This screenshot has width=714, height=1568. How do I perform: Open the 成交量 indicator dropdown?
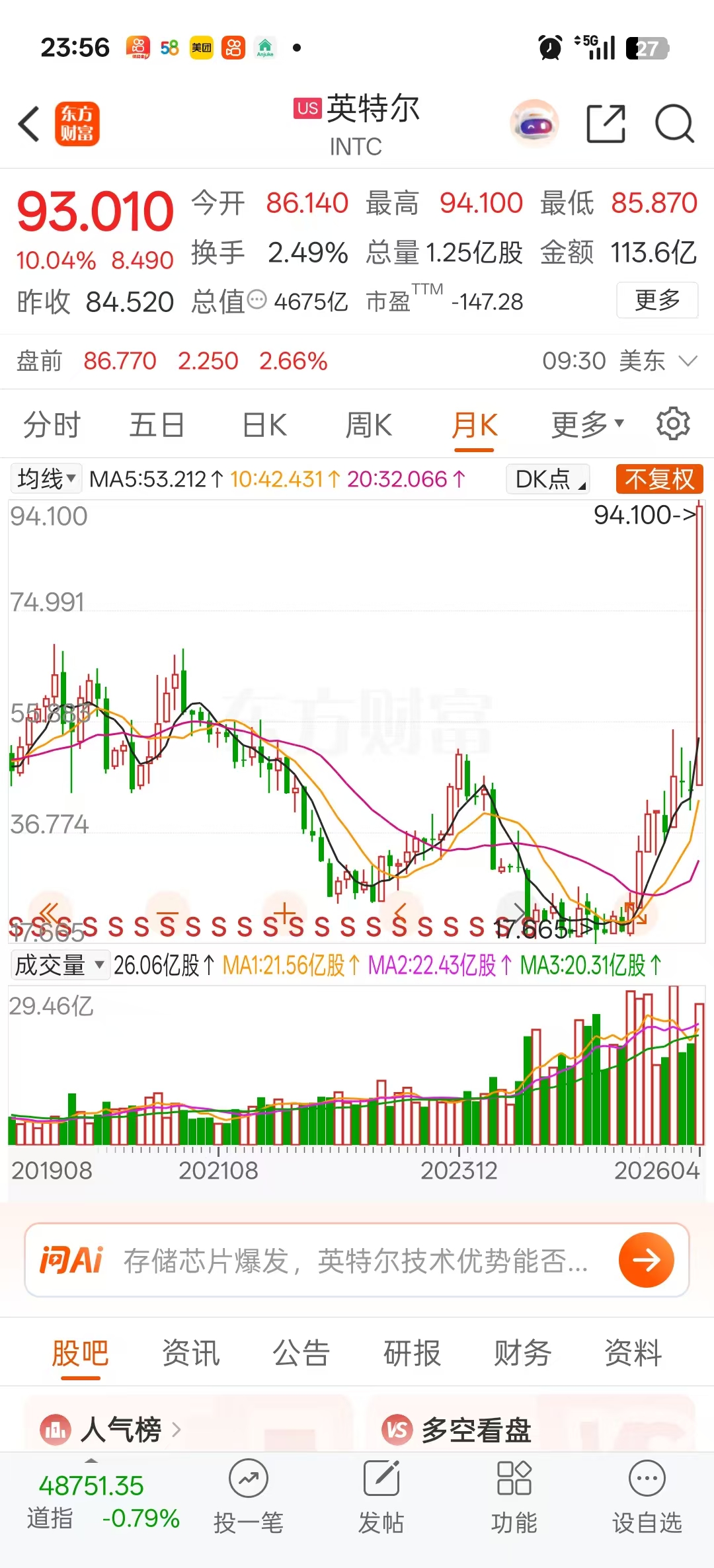pos(59,965)
